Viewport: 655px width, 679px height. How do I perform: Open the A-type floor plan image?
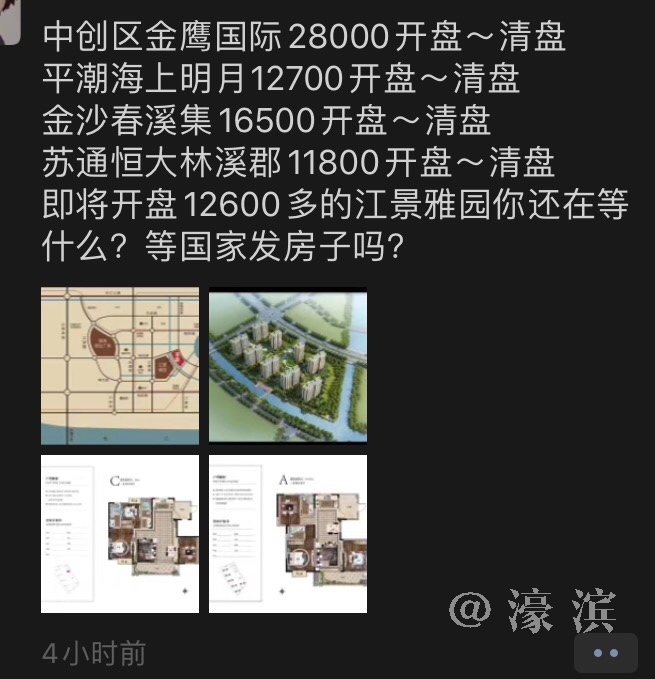[288, 534]
